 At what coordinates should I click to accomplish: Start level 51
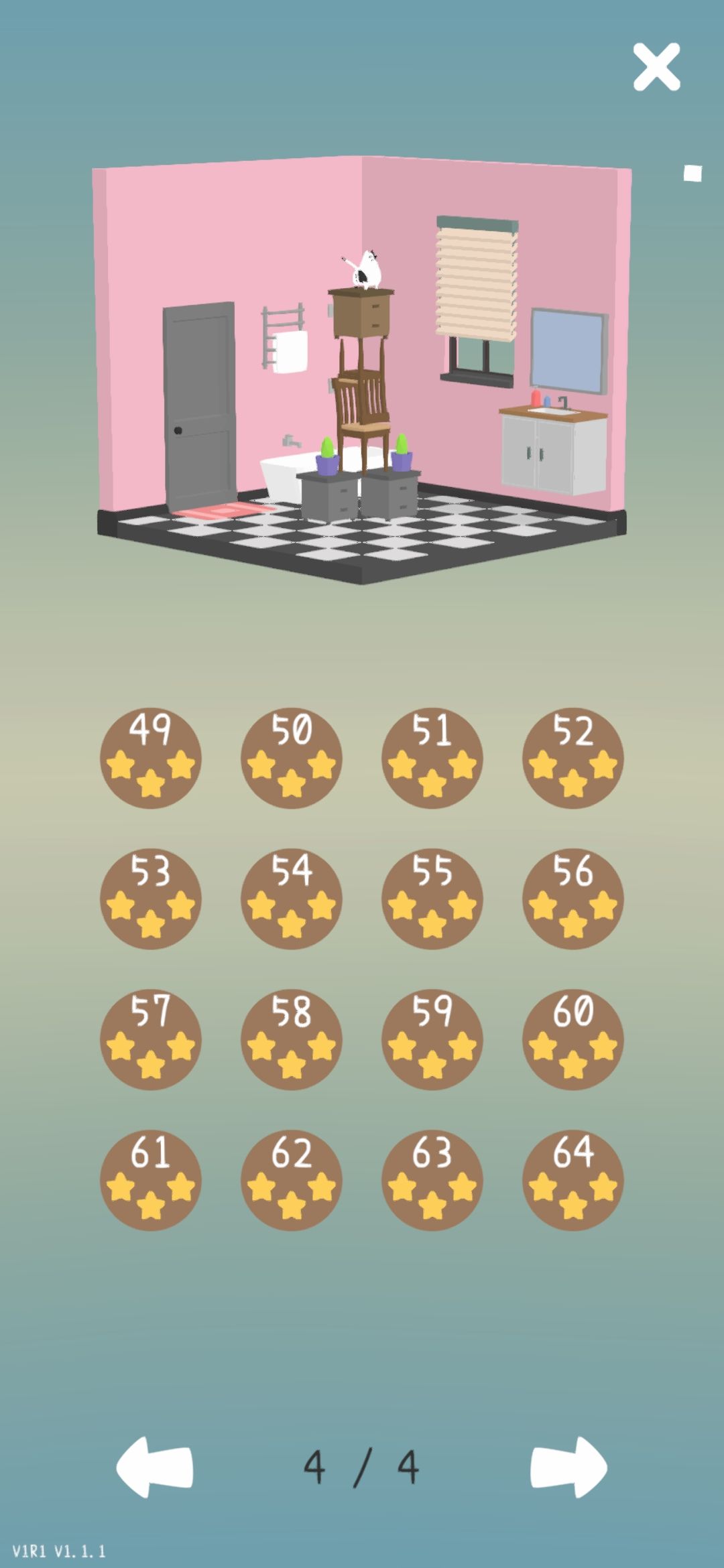[432, 758]
